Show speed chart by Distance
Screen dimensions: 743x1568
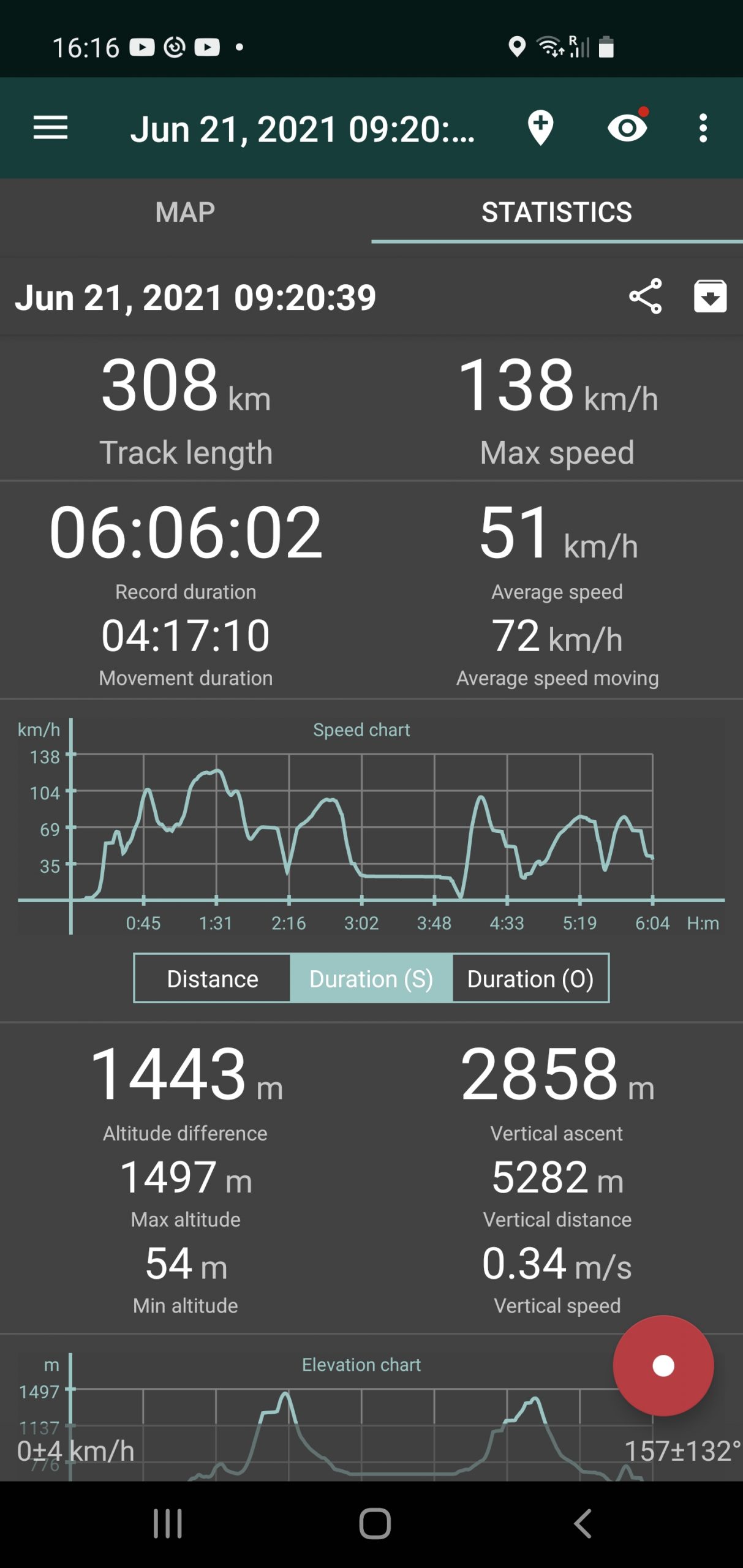213,978
